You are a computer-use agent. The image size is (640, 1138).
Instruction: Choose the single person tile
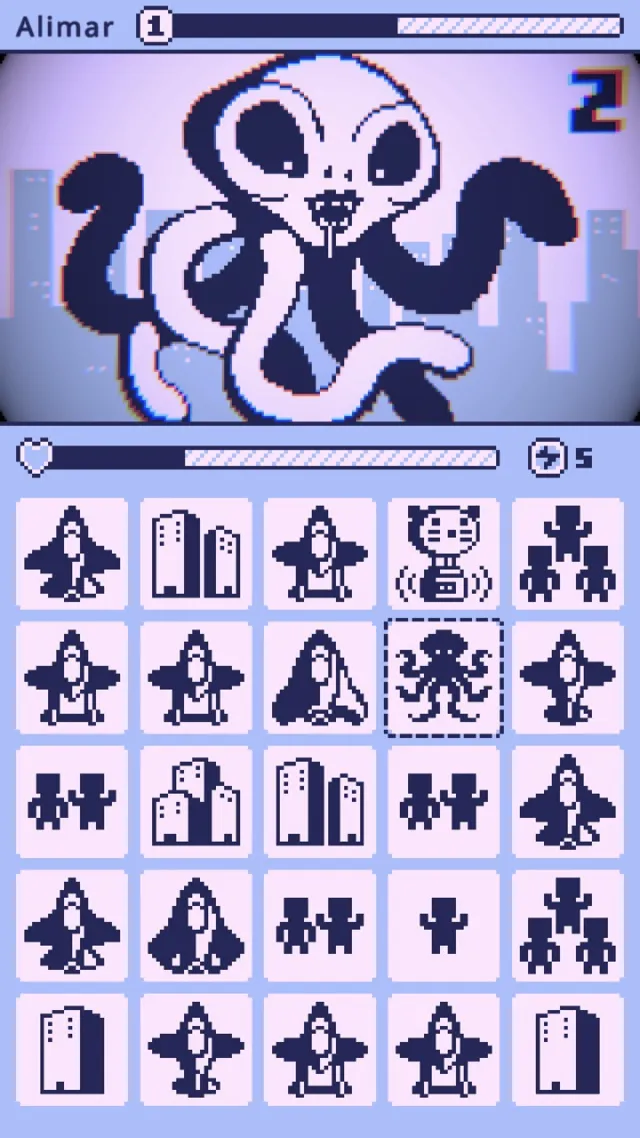point(444,925)
